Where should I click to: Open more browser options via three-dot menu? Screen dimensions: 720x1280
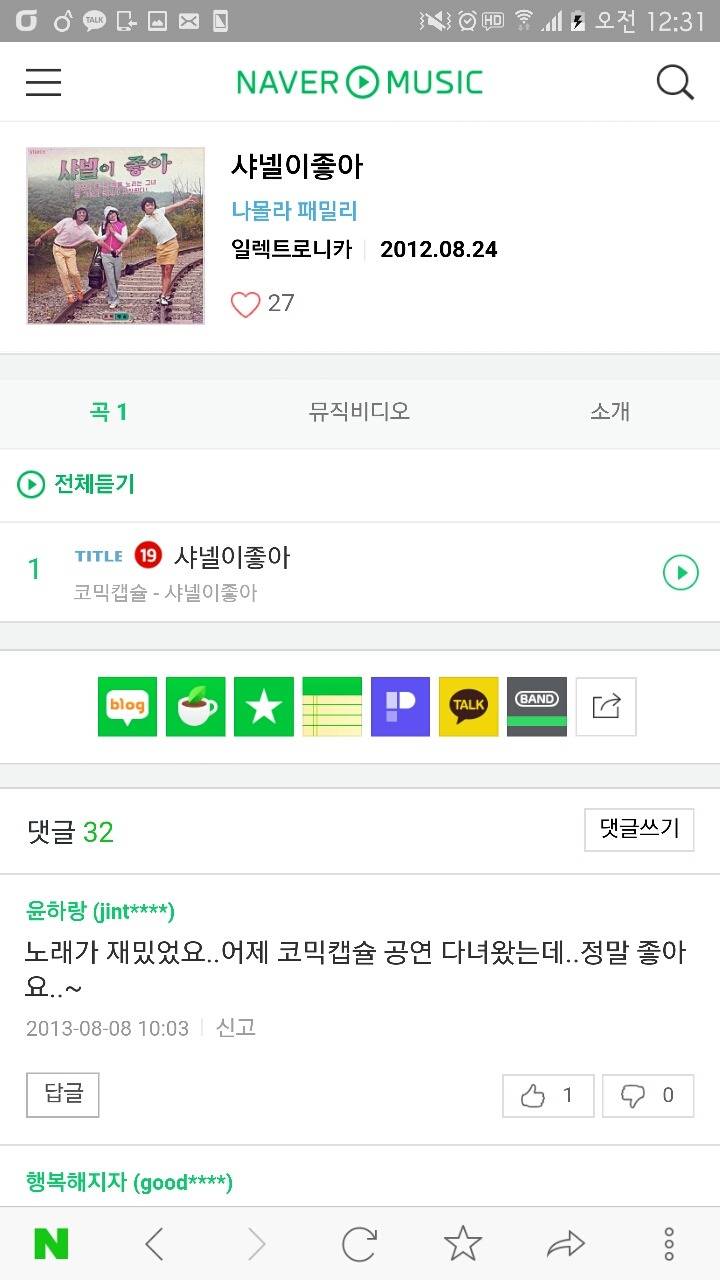point(668,1244)
